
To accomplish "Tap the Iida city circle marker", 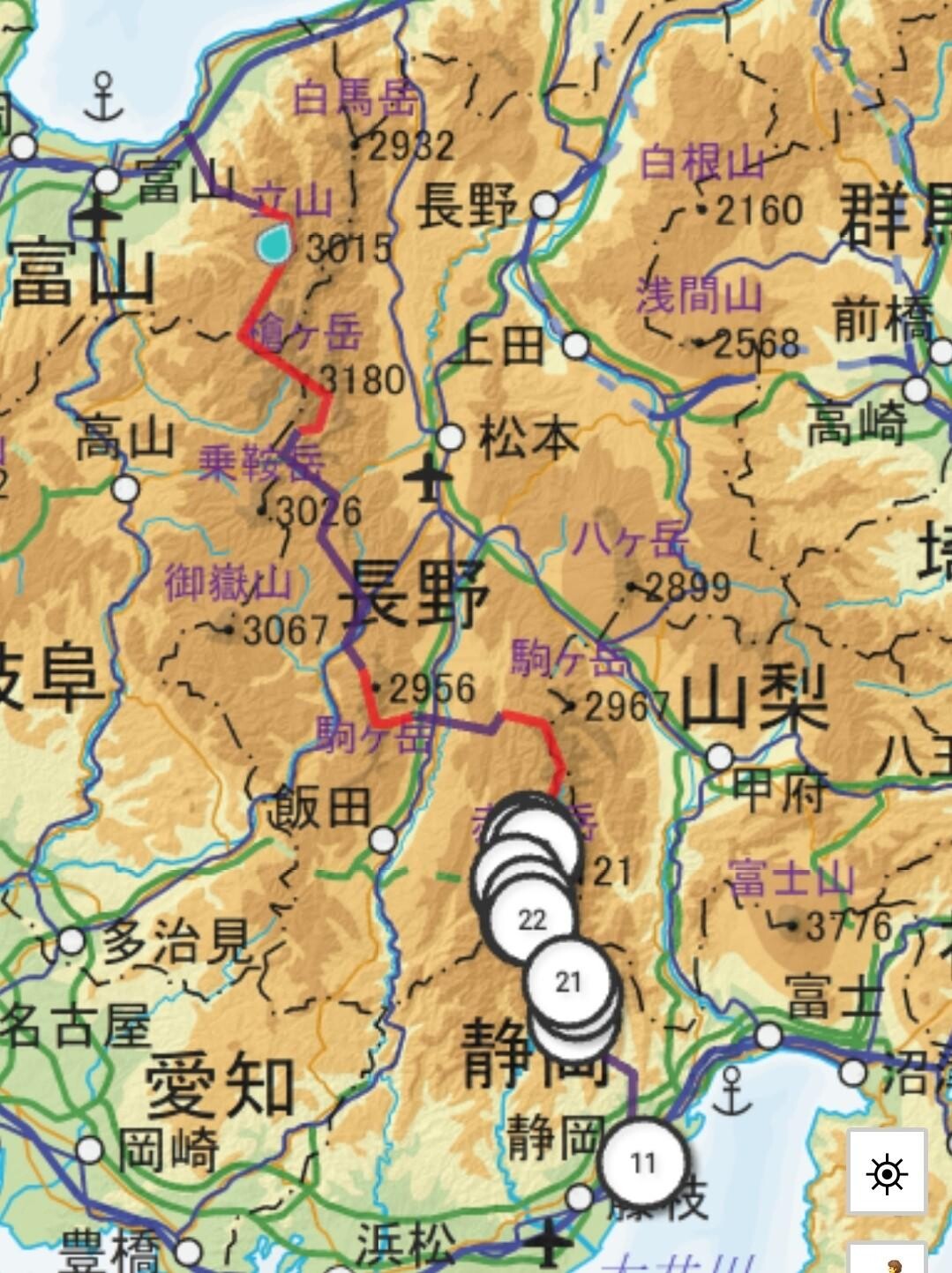I will pyautogui.click(x=381, y=840).
